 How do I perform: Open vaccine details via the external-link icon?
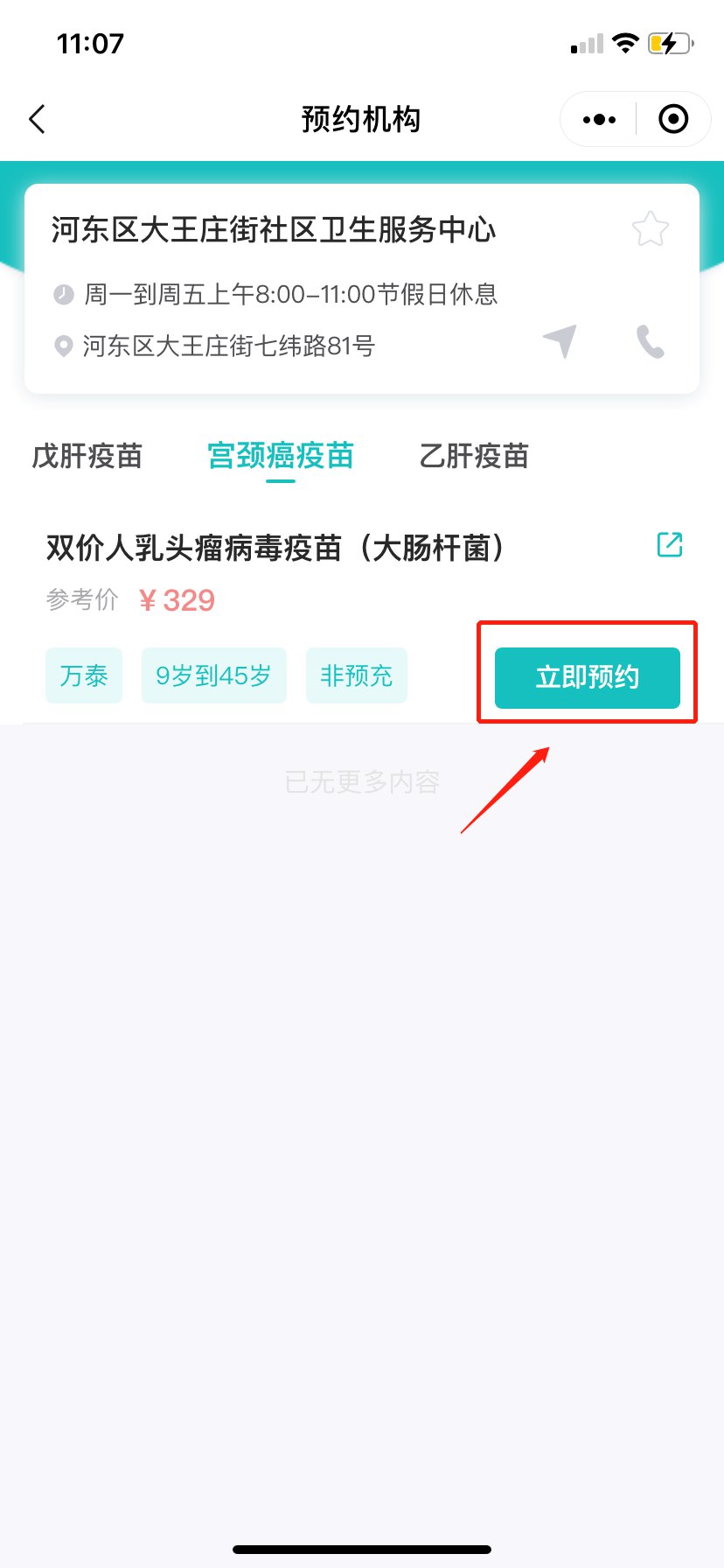pyautogui.click(x=670, y=544)
